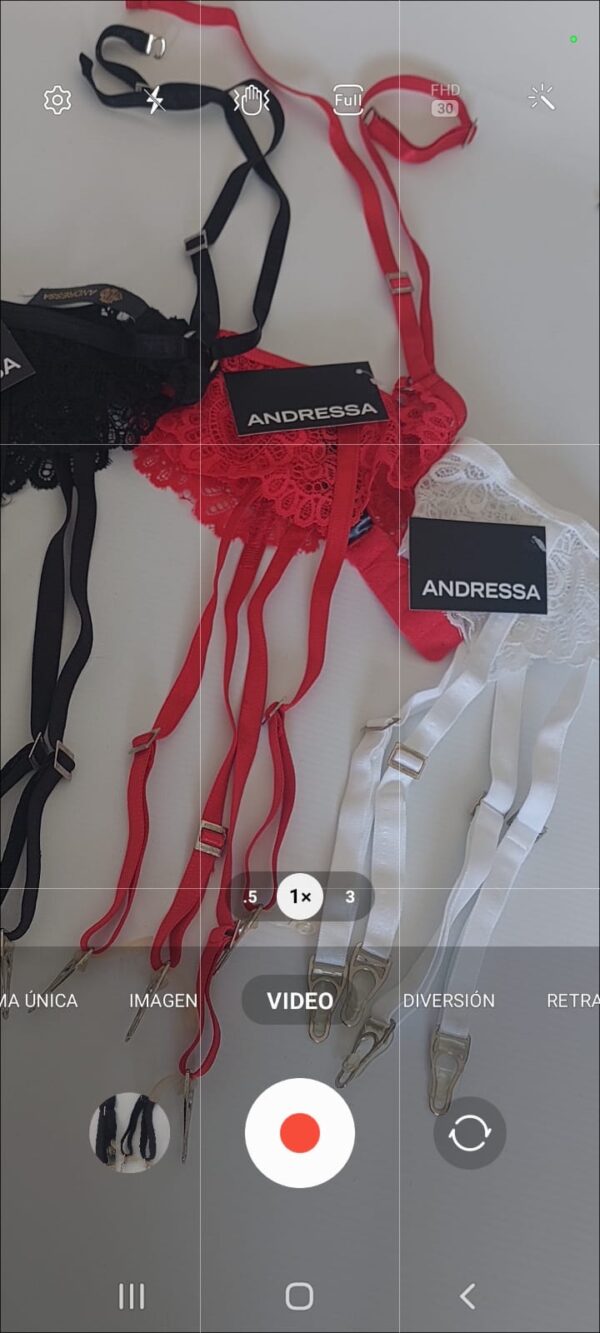Screen dimensions: 600x1333
Task: Toggle video stabilization hand icon
Action: tap(251, 100)
